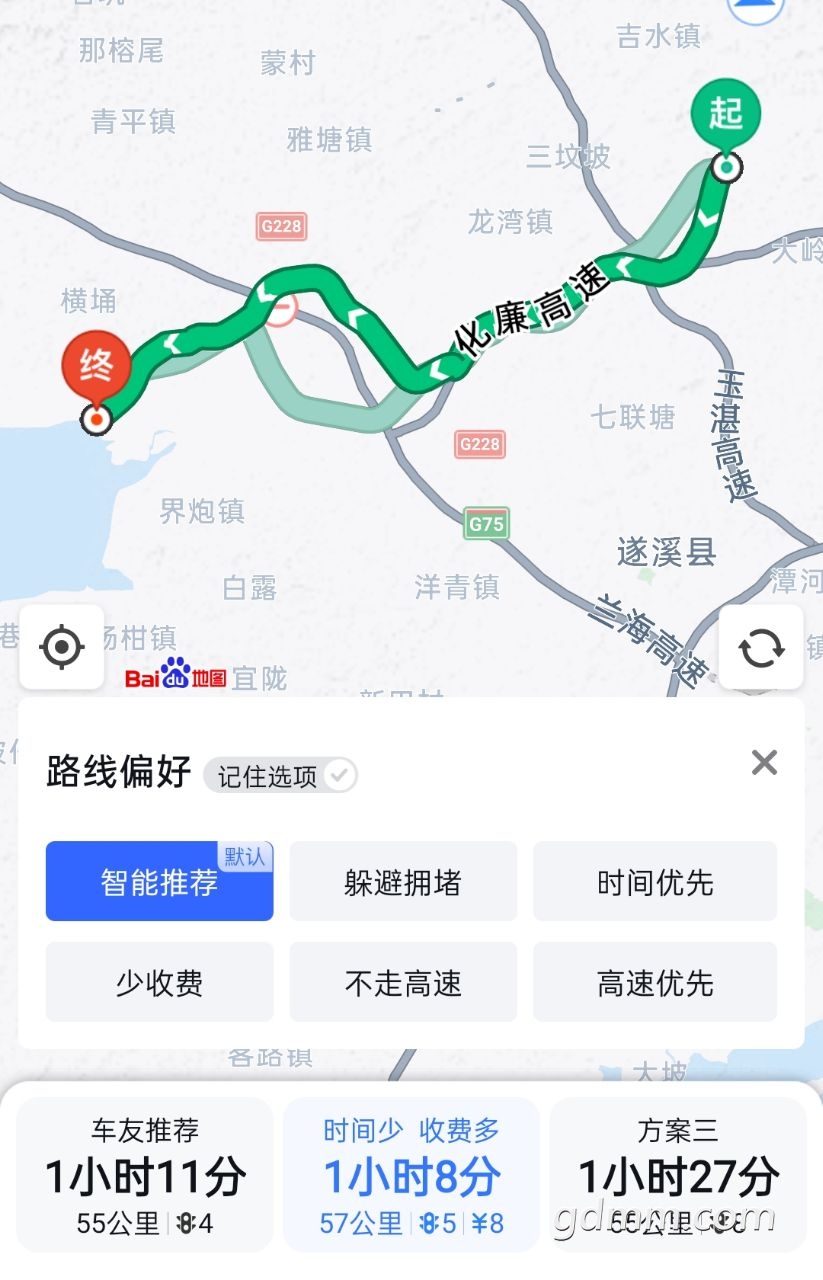Choose the 不走高速 option

pyautogui.click(x=403, y=983)
